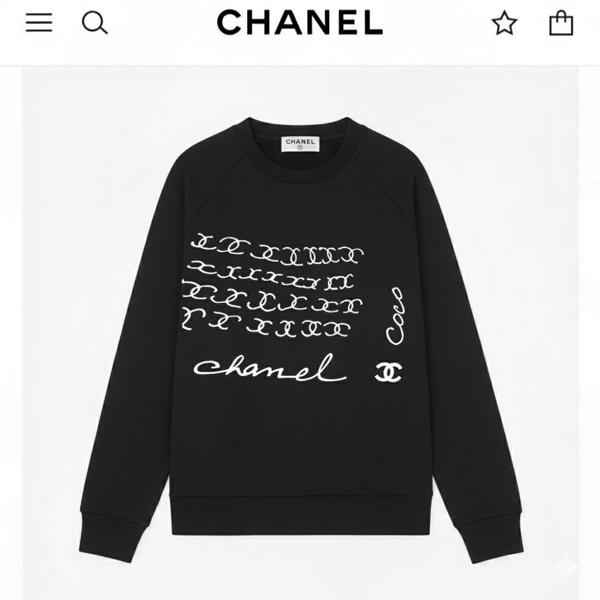Screen dimensions: 600x600
Task: Go to the CHANEL home logo
Action: pyautogui.click(x=299, y=22)
